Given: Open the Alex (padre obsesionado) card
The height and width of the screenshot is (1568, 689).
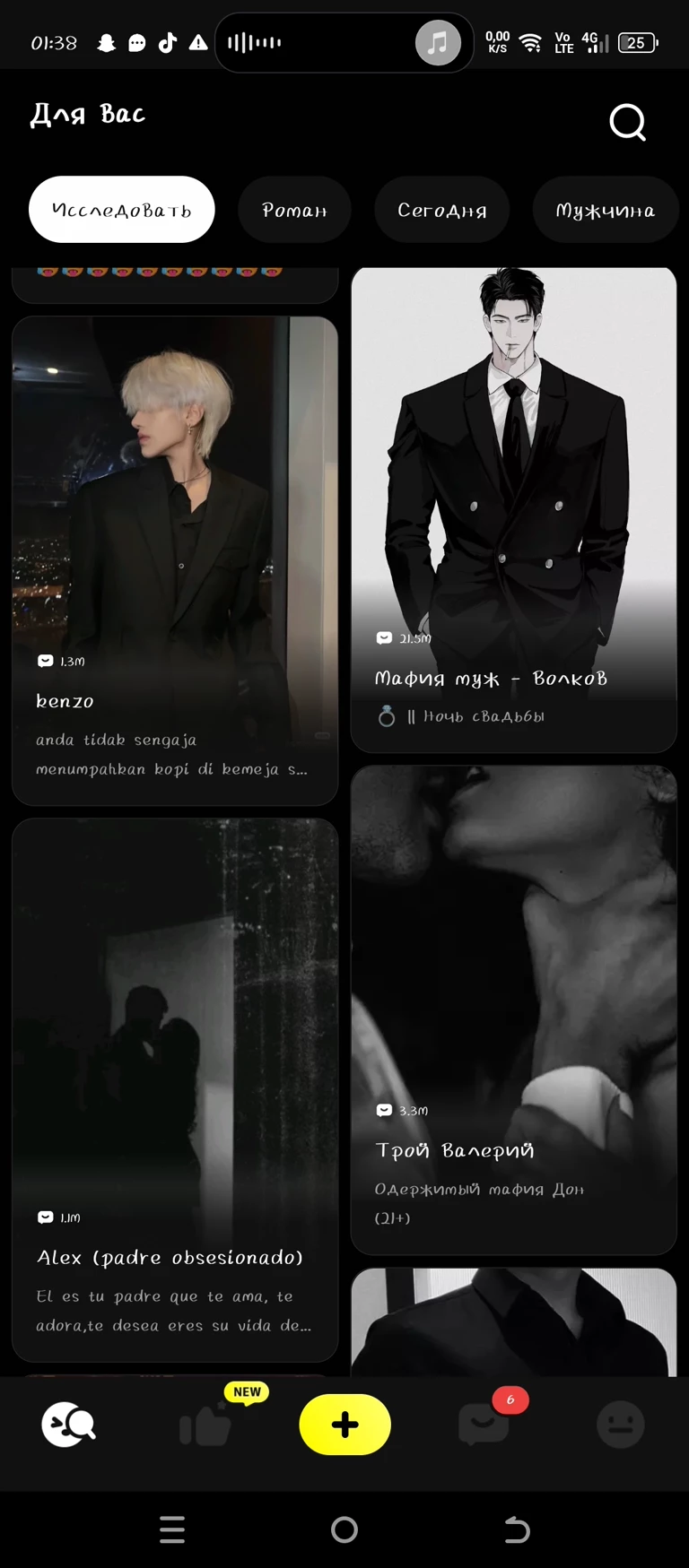Looking at the screenshot, I should [x=175, y=1089].
